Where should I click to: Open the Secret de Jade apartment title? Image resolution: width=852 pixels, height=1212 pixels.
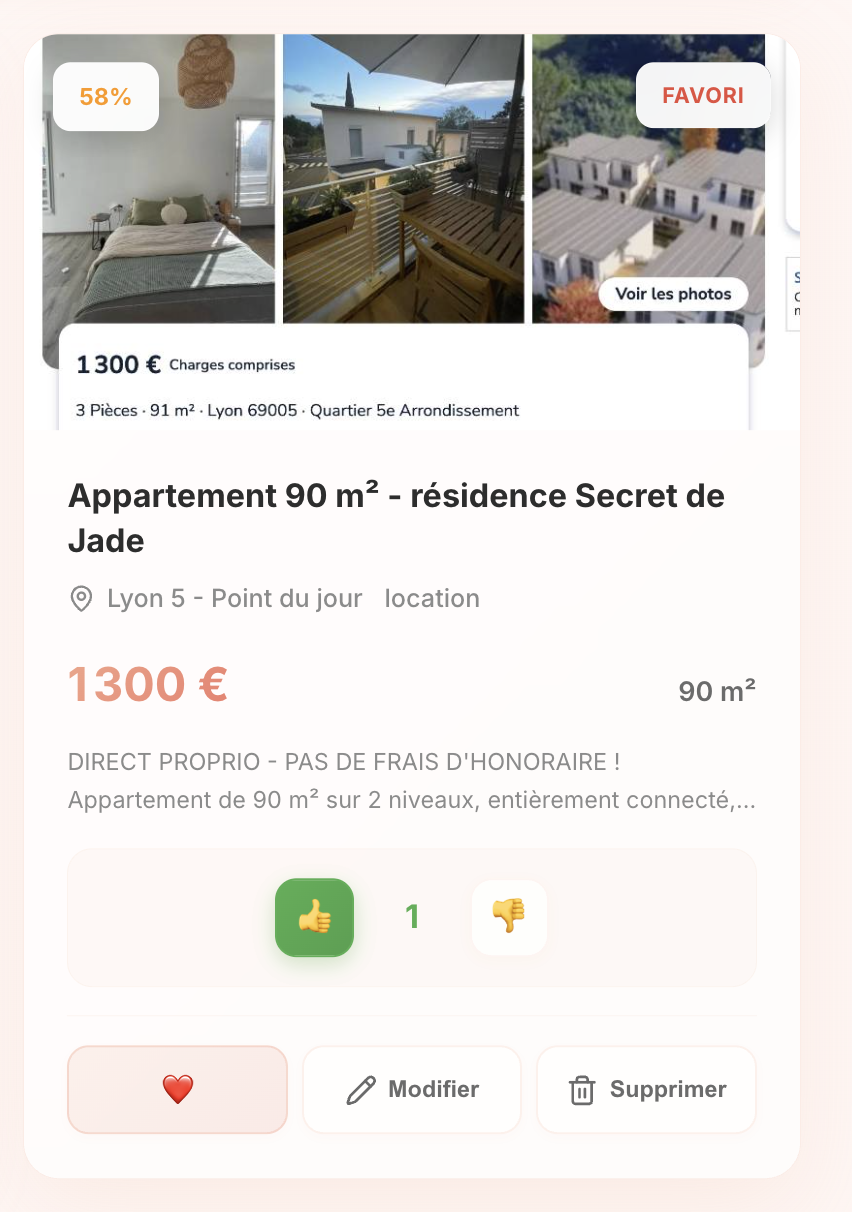click(396, 517)
